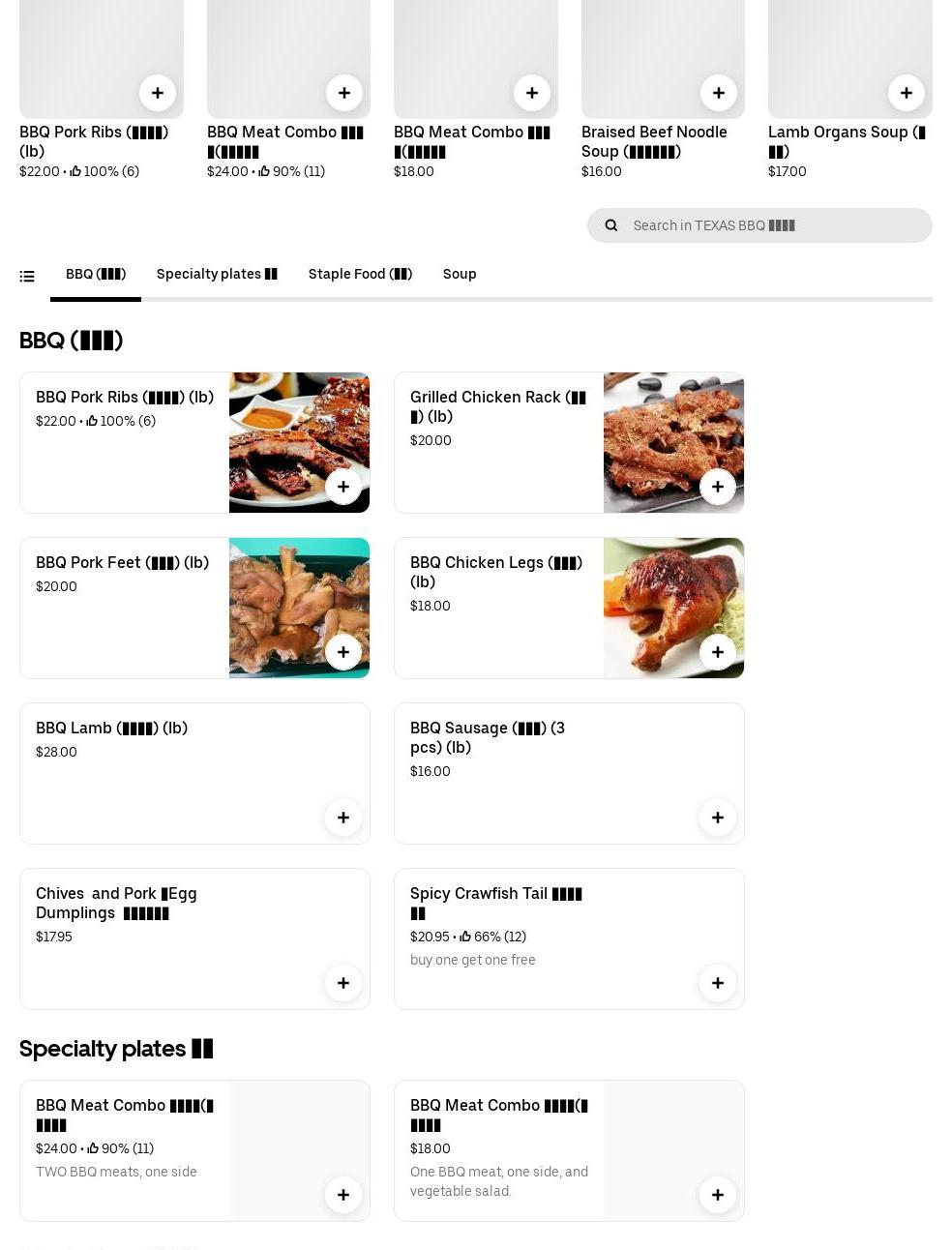Switch to Specialty plates tab
The width and height of the screenshot is (952, 1250).
click(x=217, y=275)
